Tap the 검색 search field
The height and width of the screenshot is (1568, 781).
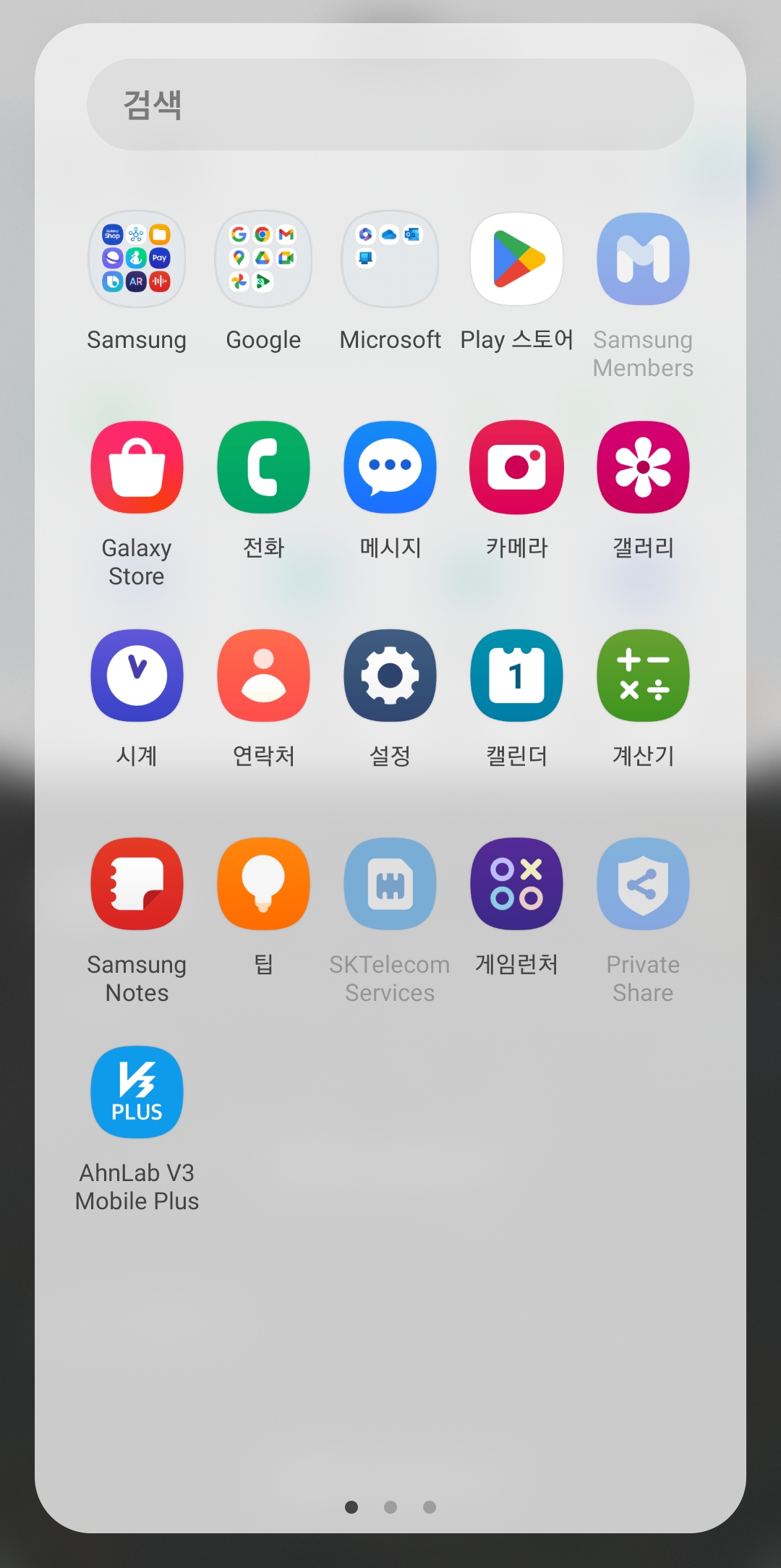tap(390, 104)
